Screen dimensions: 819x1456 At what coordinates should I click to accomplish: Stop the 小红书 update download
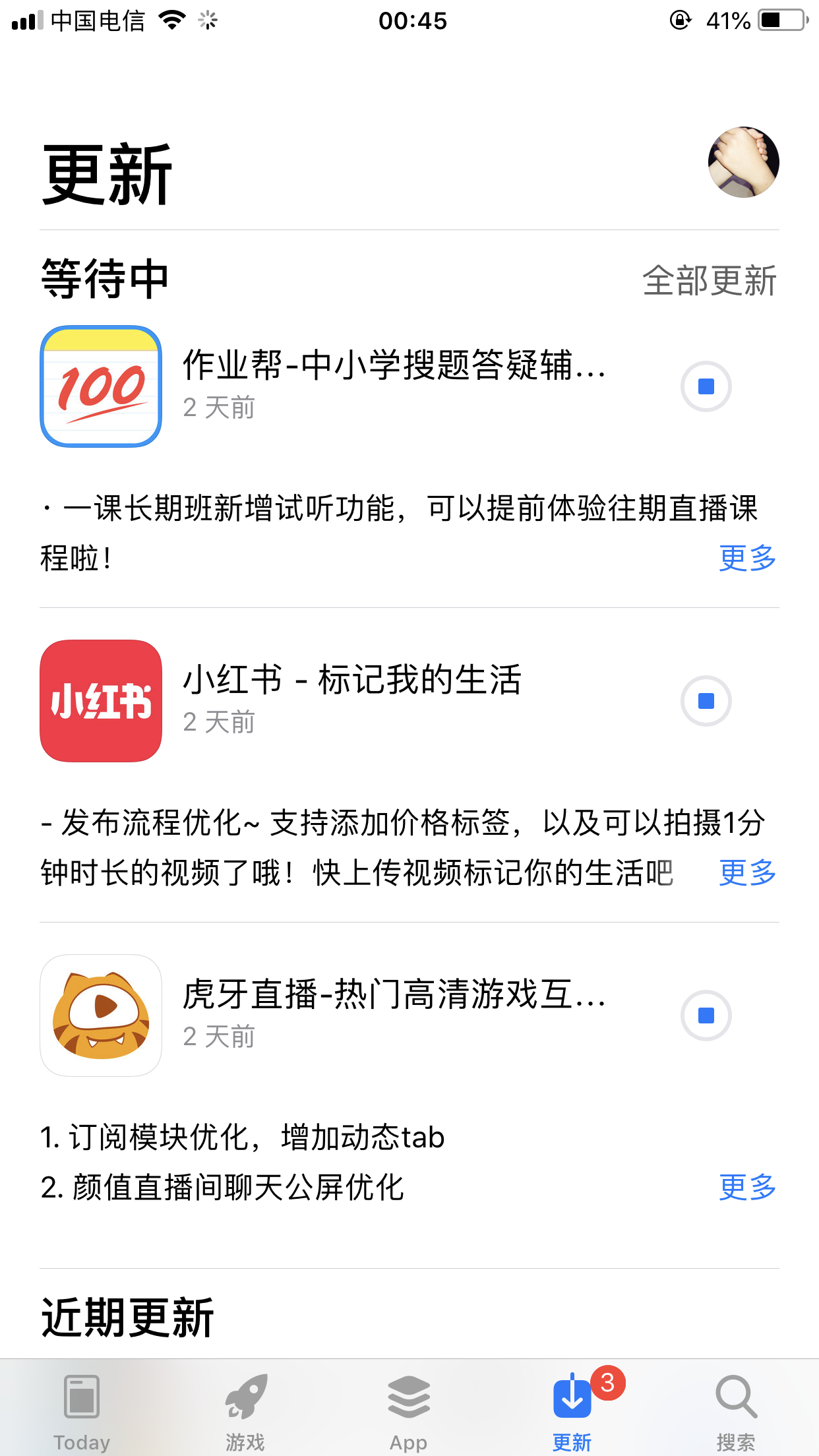(x=706, y=701)
